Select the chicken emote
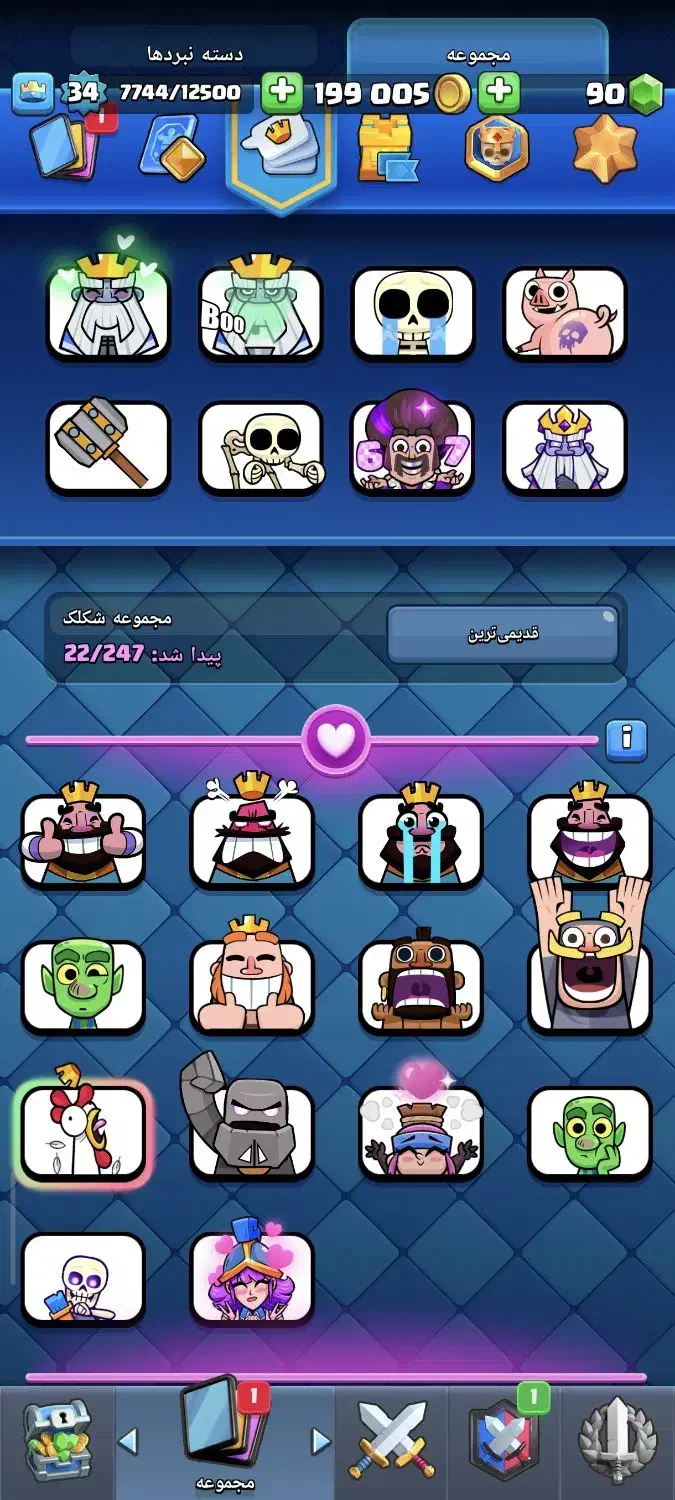This screenshot has width=675, height=1500. pos(84,1130)
